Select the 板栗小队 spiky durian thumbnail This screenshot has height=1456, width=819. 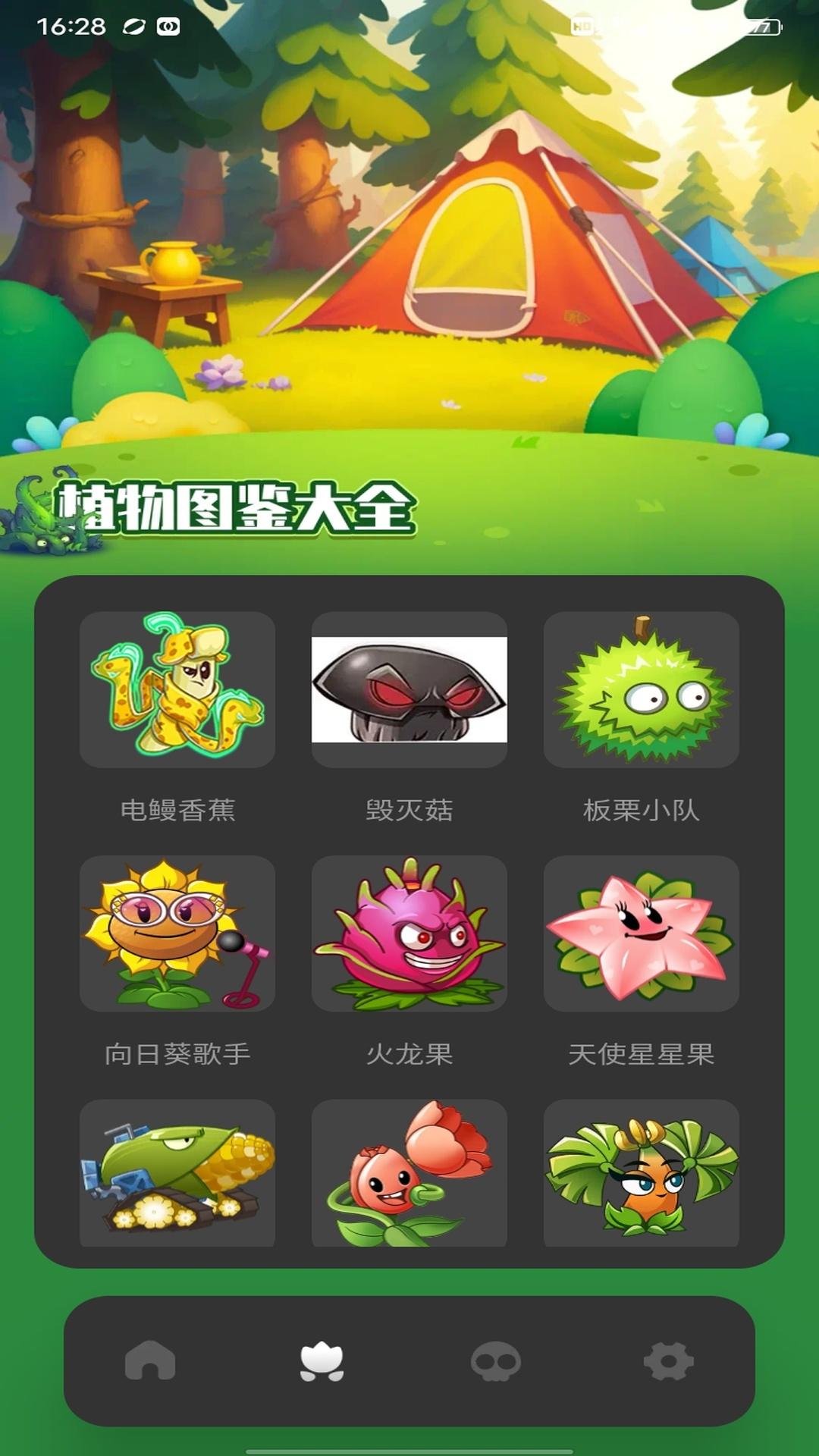[641, 690]
